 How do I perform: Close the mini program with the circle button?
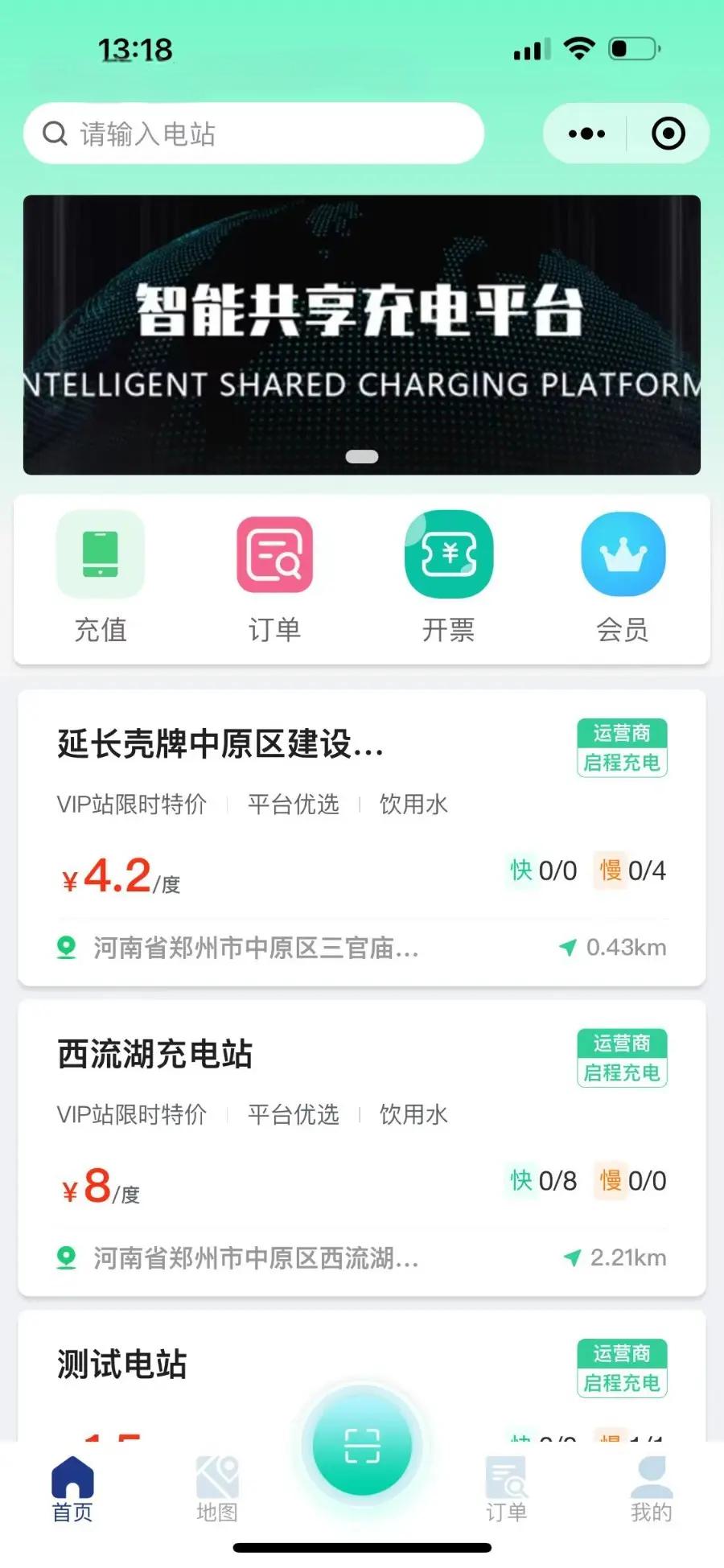point(668,134)
